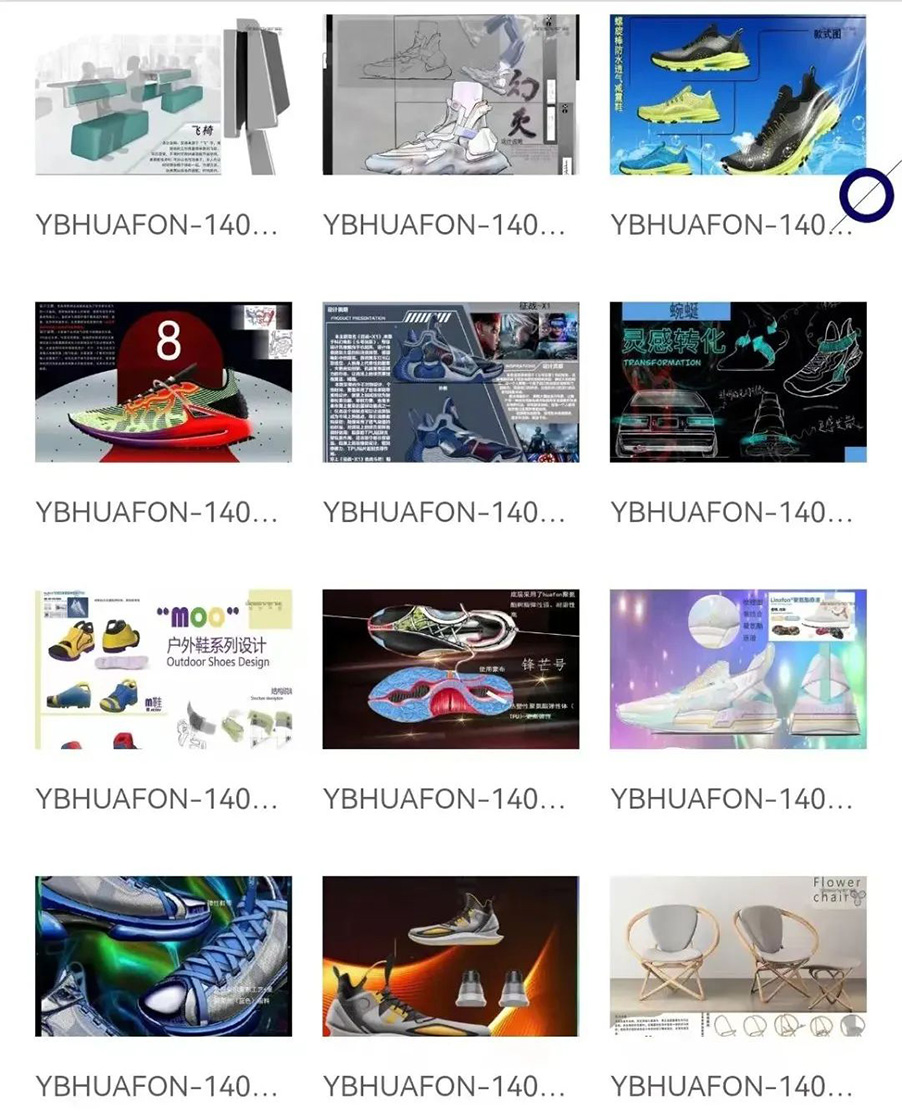Open the red and blue sole shoe image
Viewport: 902px width, 1116px height.
[450, 669]
